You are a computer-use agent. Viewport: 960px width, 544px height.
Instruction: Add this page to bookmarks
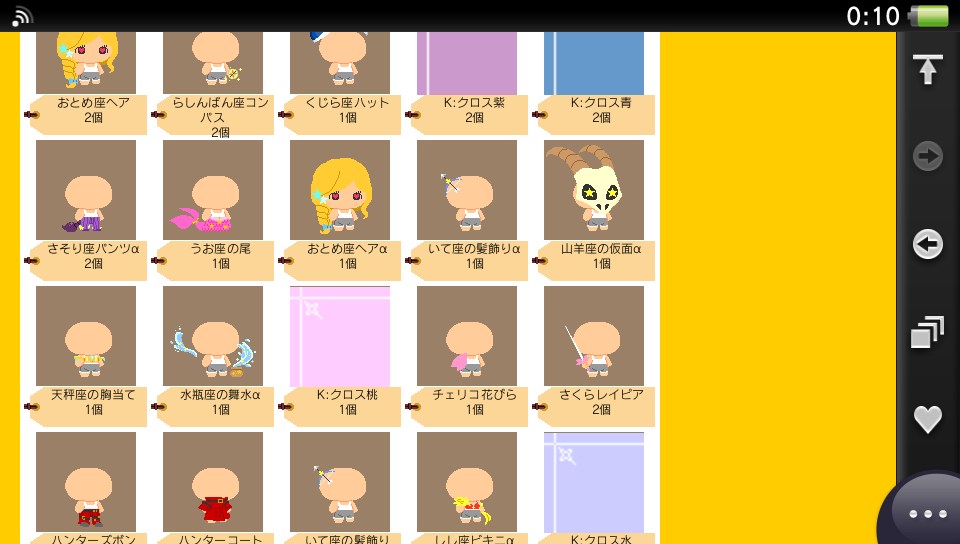coord(927,420)
